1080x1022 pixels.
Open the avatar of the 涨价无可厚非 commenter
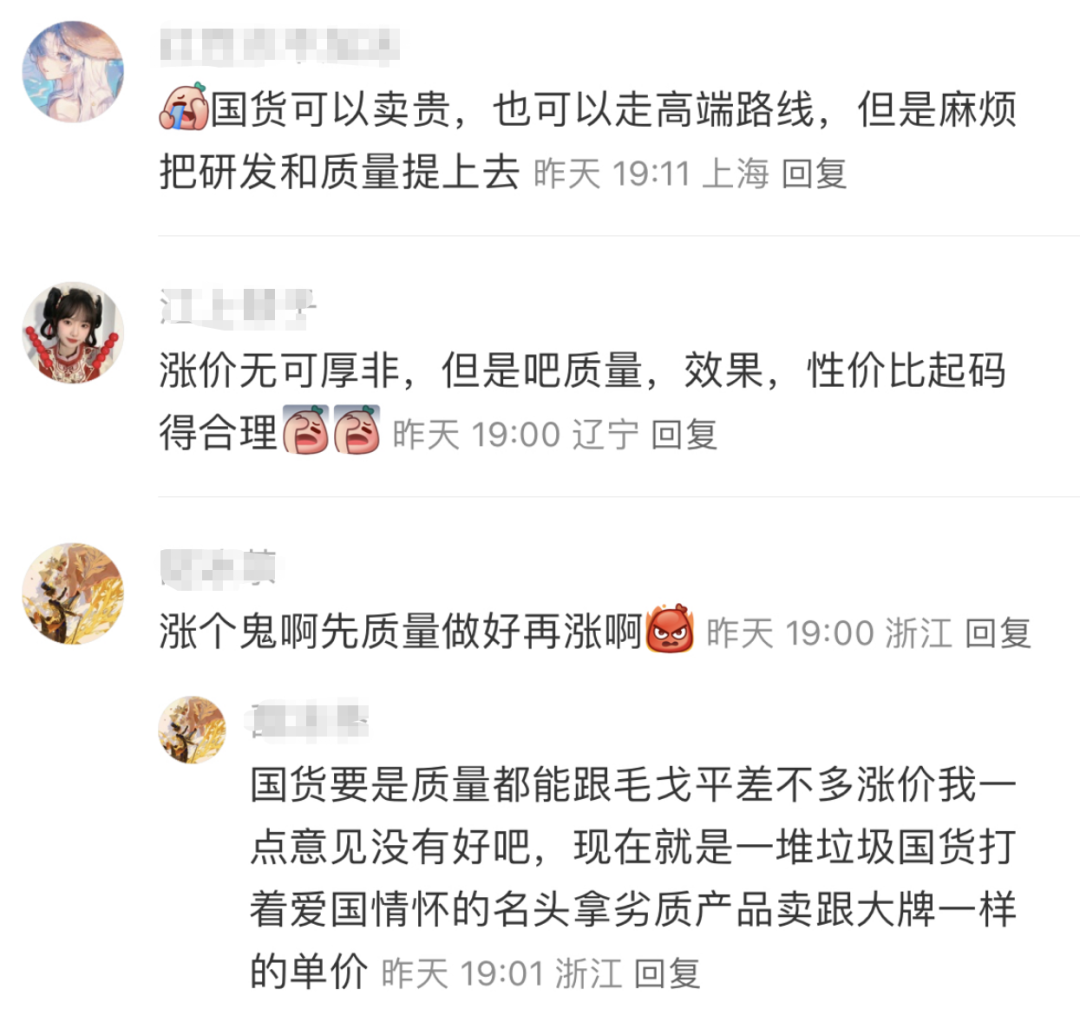click(x=73, y=332)
